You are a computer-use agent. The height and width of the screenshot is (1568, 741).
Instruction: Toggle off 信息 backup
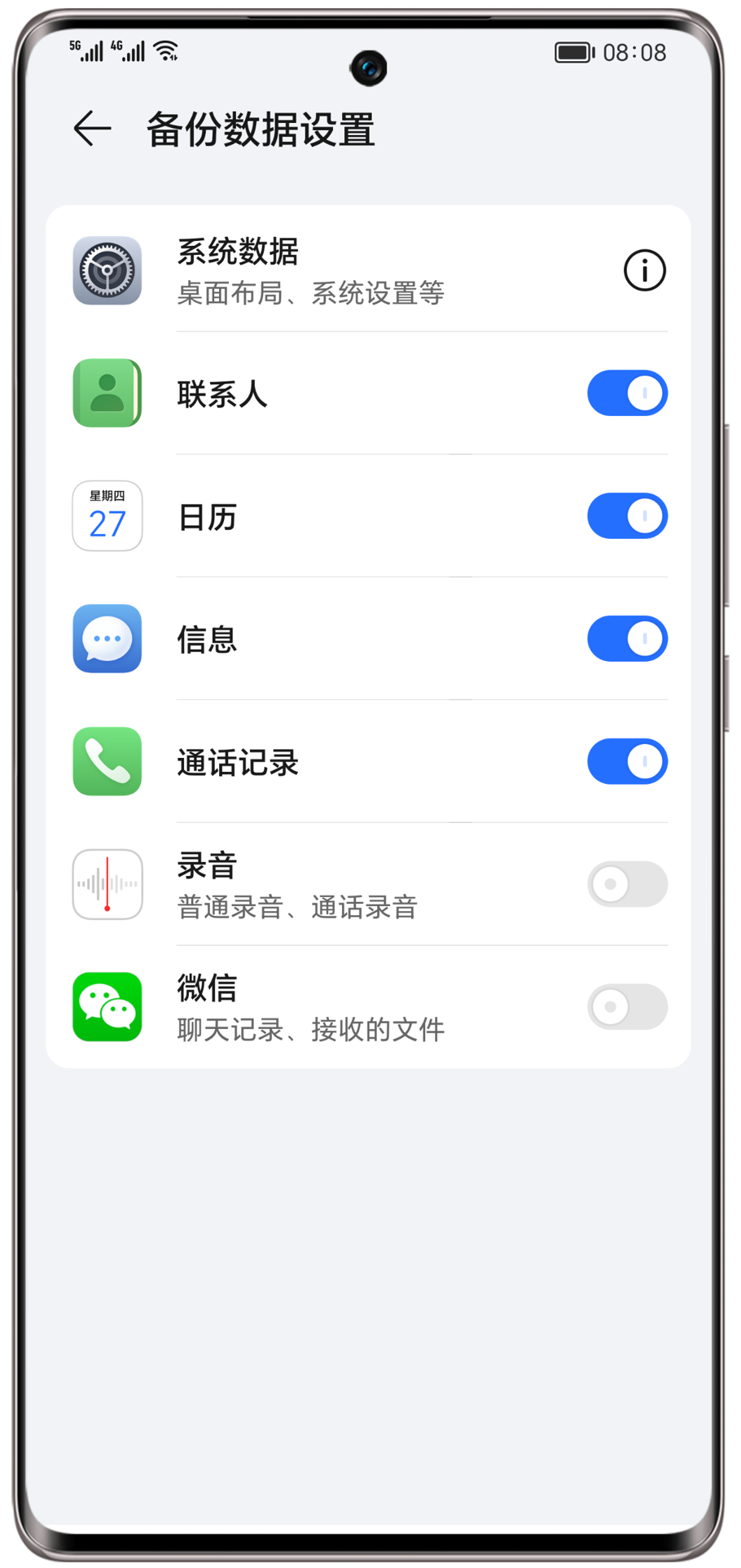[627, 639]
